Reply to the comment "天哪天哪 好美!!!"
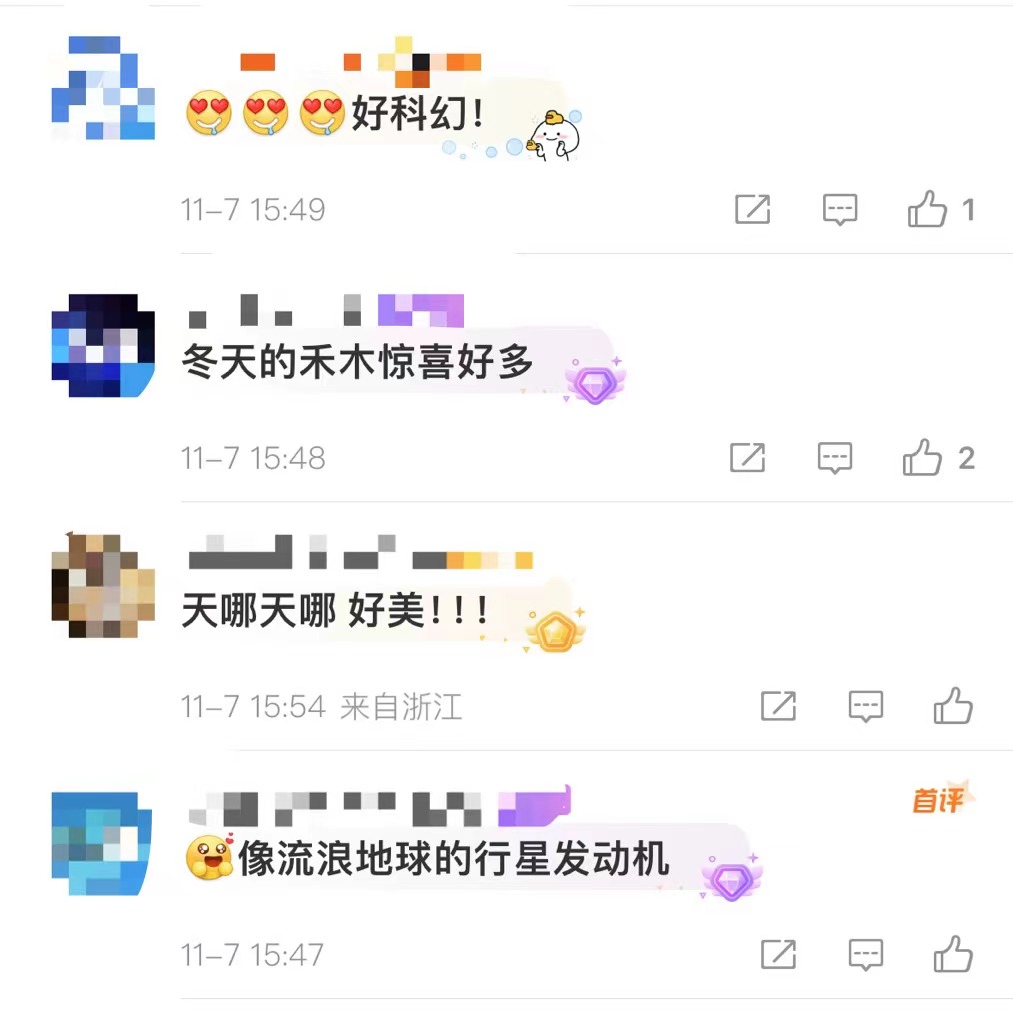Screen dimensions: 1013x1013 866,707
